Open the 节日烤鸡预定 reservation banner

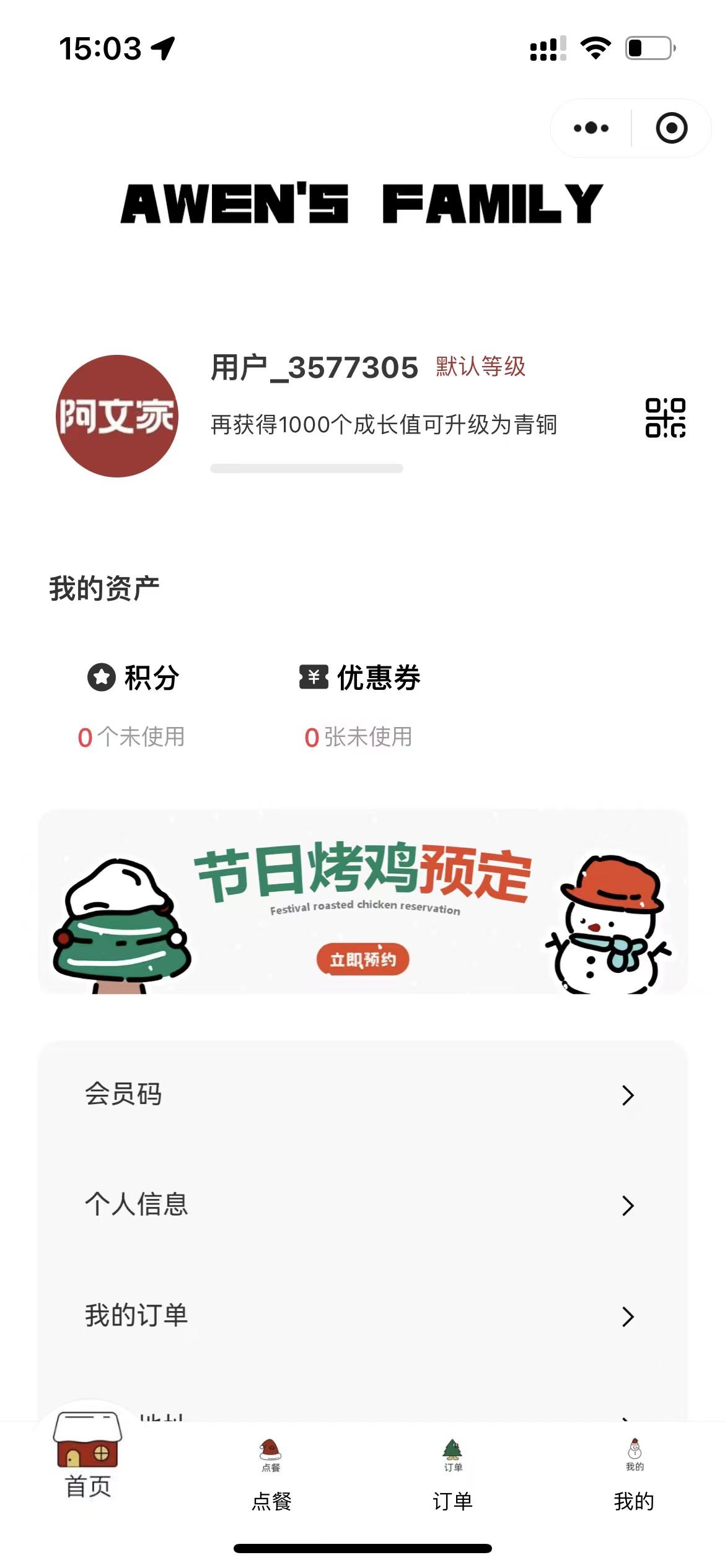(362, 902)
